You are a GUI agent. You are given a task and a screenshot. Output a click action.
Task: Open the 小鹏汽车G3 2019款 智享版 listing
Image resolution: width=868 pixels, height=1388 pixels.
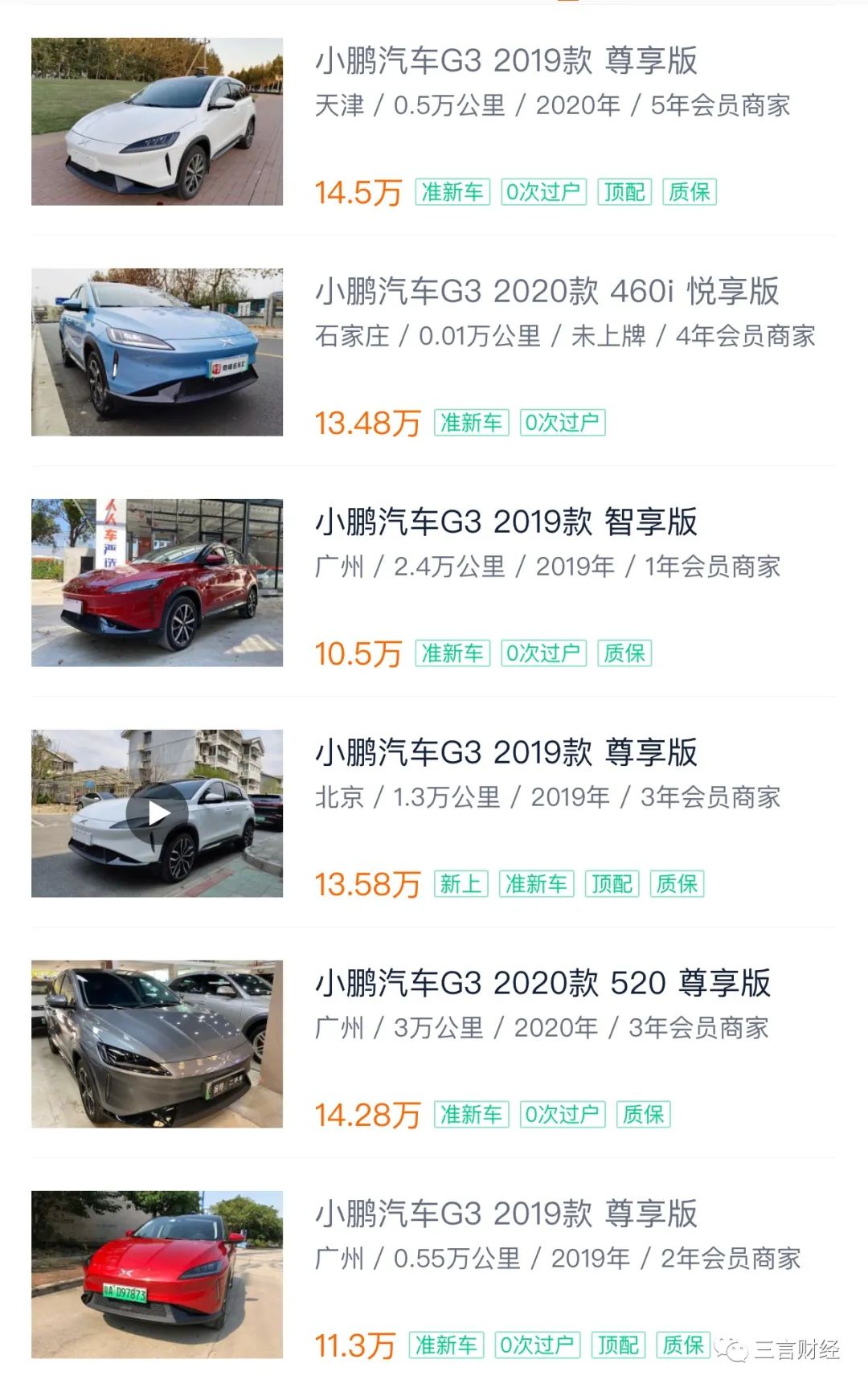[506, 522]
